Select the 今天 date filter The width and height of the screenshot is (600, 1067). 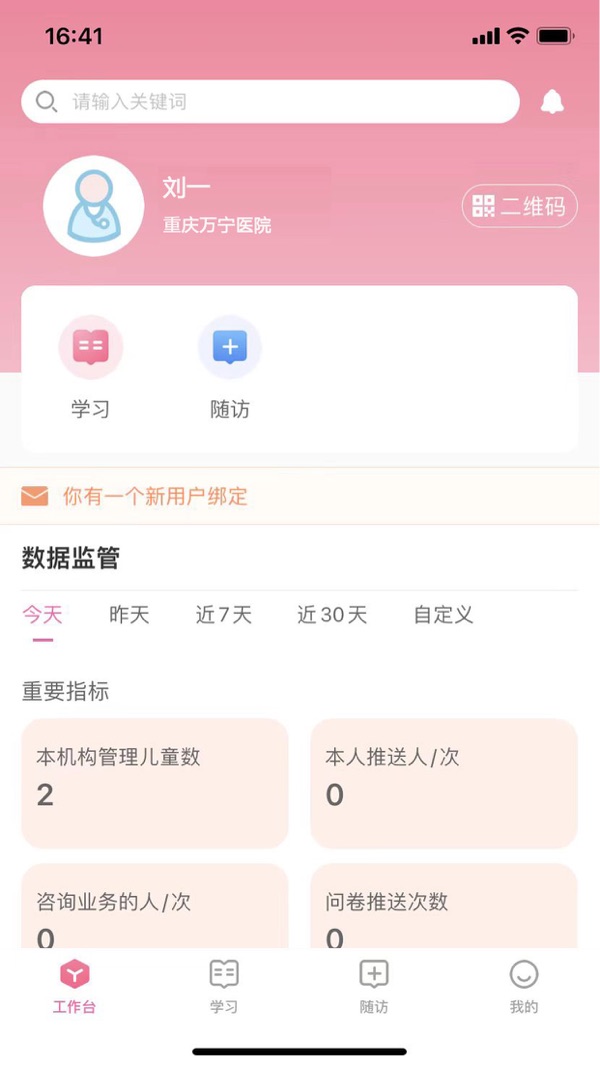click(43, 615)
